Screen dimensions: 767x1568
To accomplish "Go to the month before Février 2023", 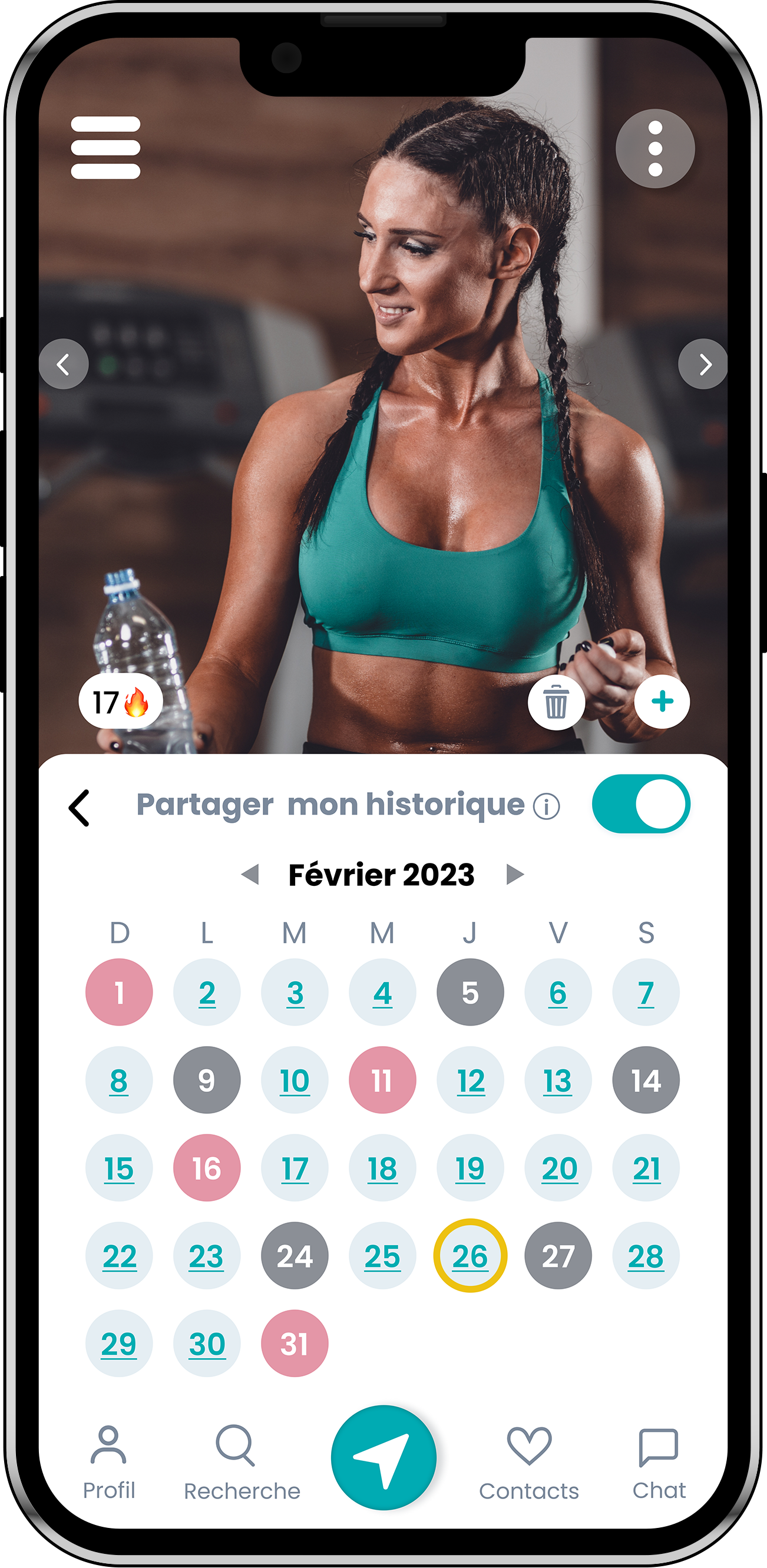I will point(250,875).
